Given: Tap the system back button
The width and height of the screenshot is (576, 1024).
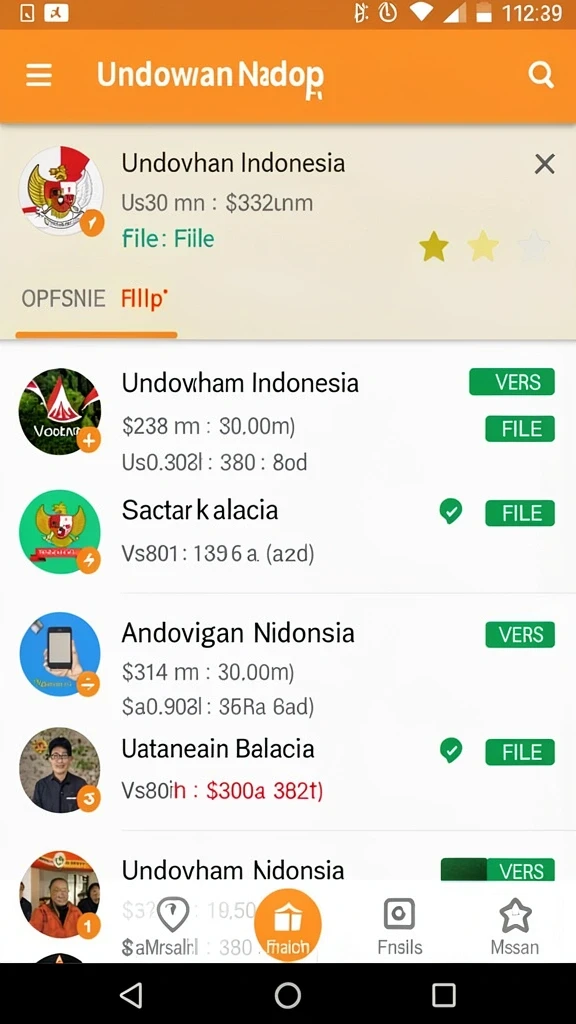Looking at the screenshot, I should tap(131, 995).
